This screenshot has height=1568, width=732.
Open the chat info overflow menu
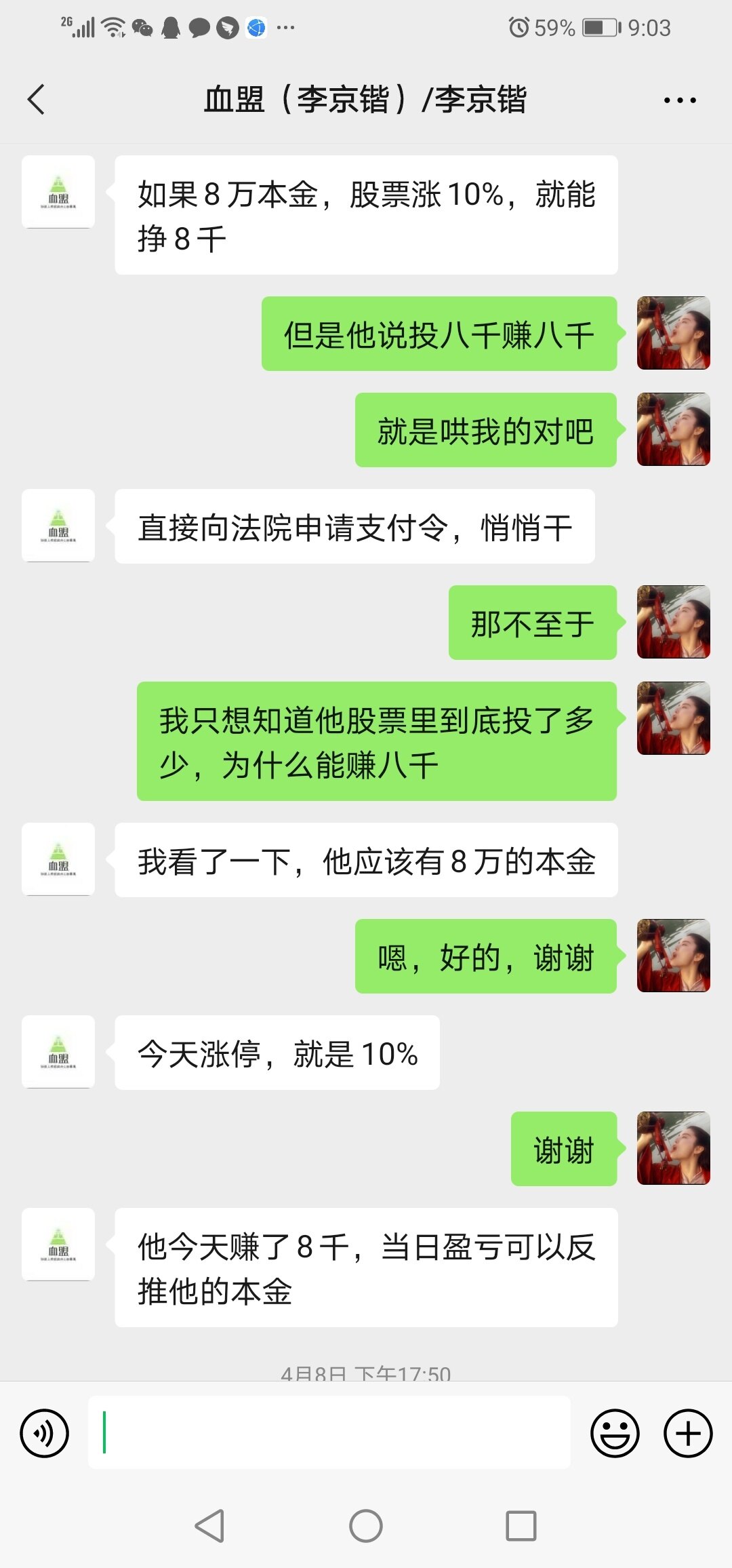[679, 100]
